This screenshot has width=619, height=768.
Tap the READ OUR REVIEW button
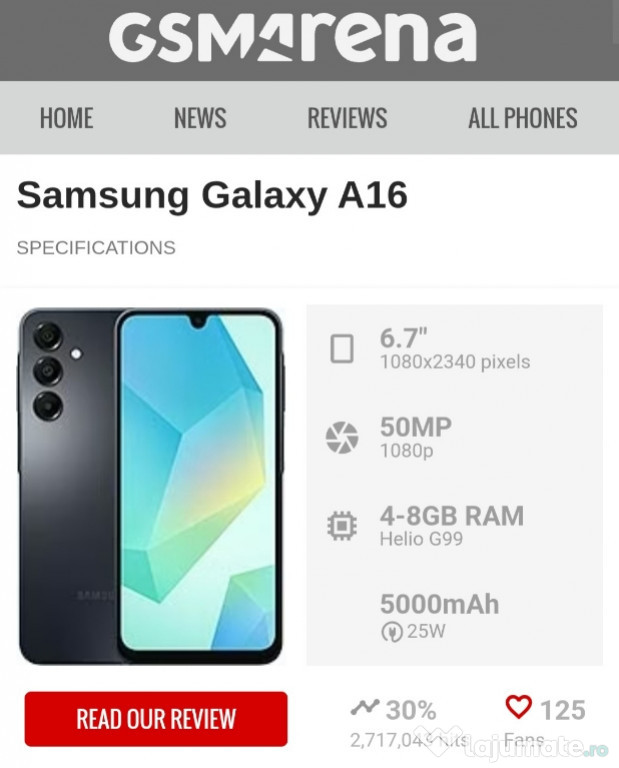pos(156,719)
